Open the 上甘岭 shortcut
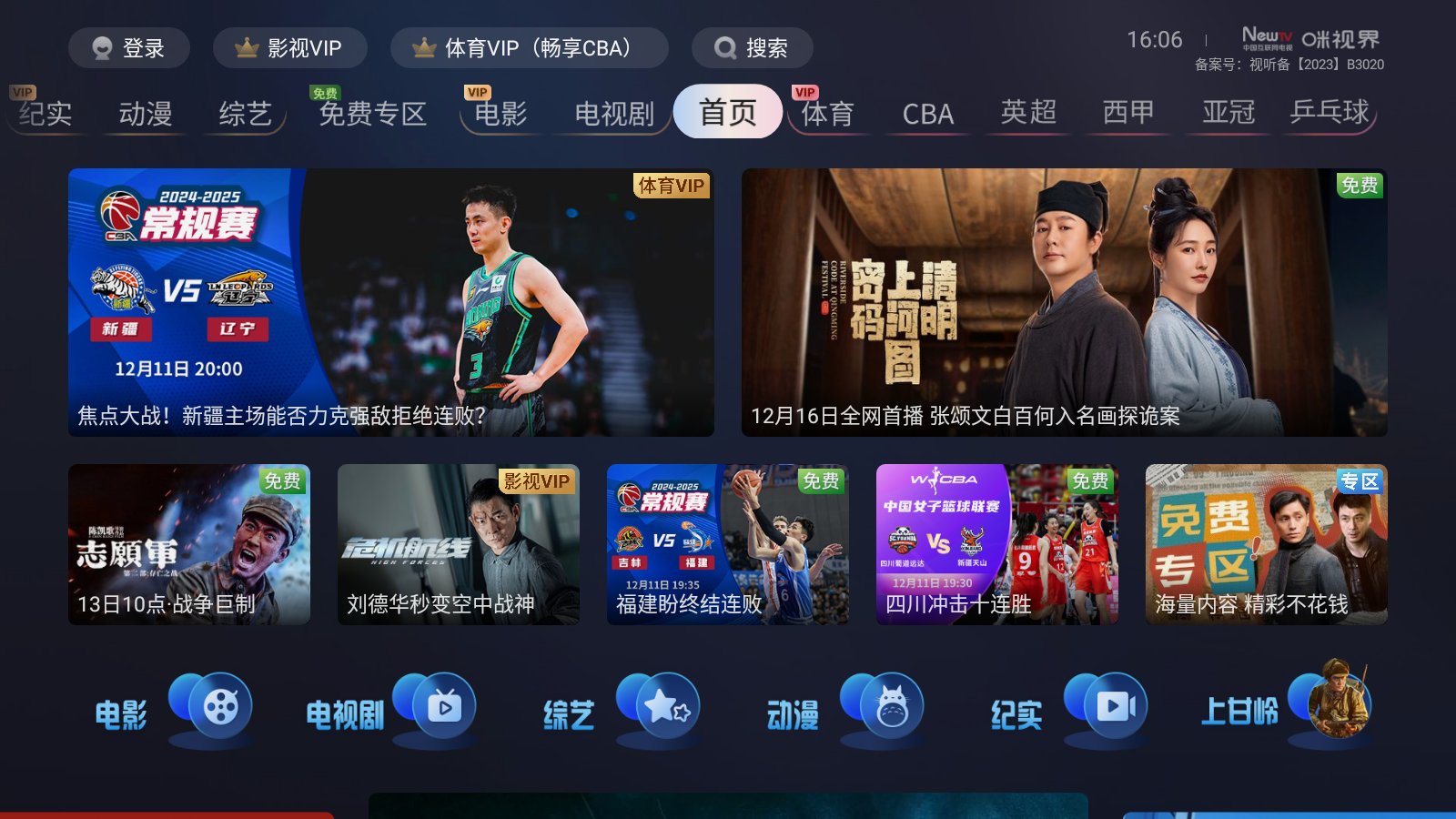The height and width of the screenshot is (819, 1456). coord(1285,710)
